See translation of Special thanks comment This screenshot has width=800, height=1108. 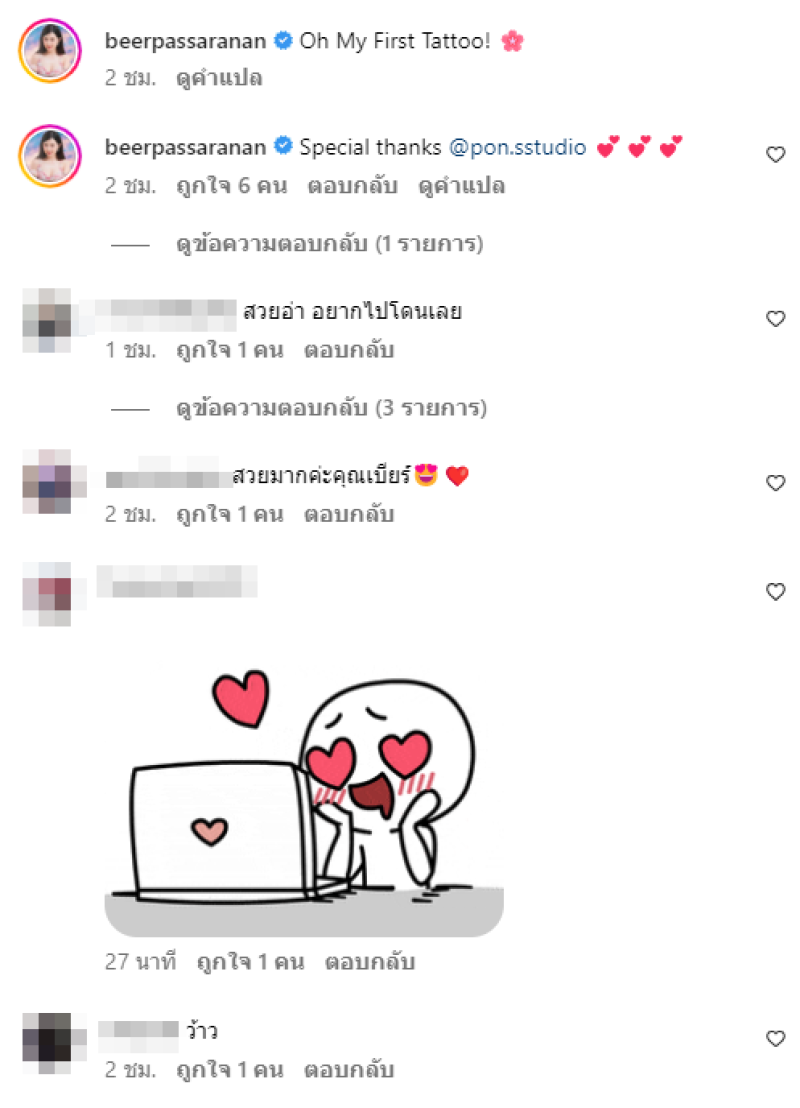(x=462, y=186)
